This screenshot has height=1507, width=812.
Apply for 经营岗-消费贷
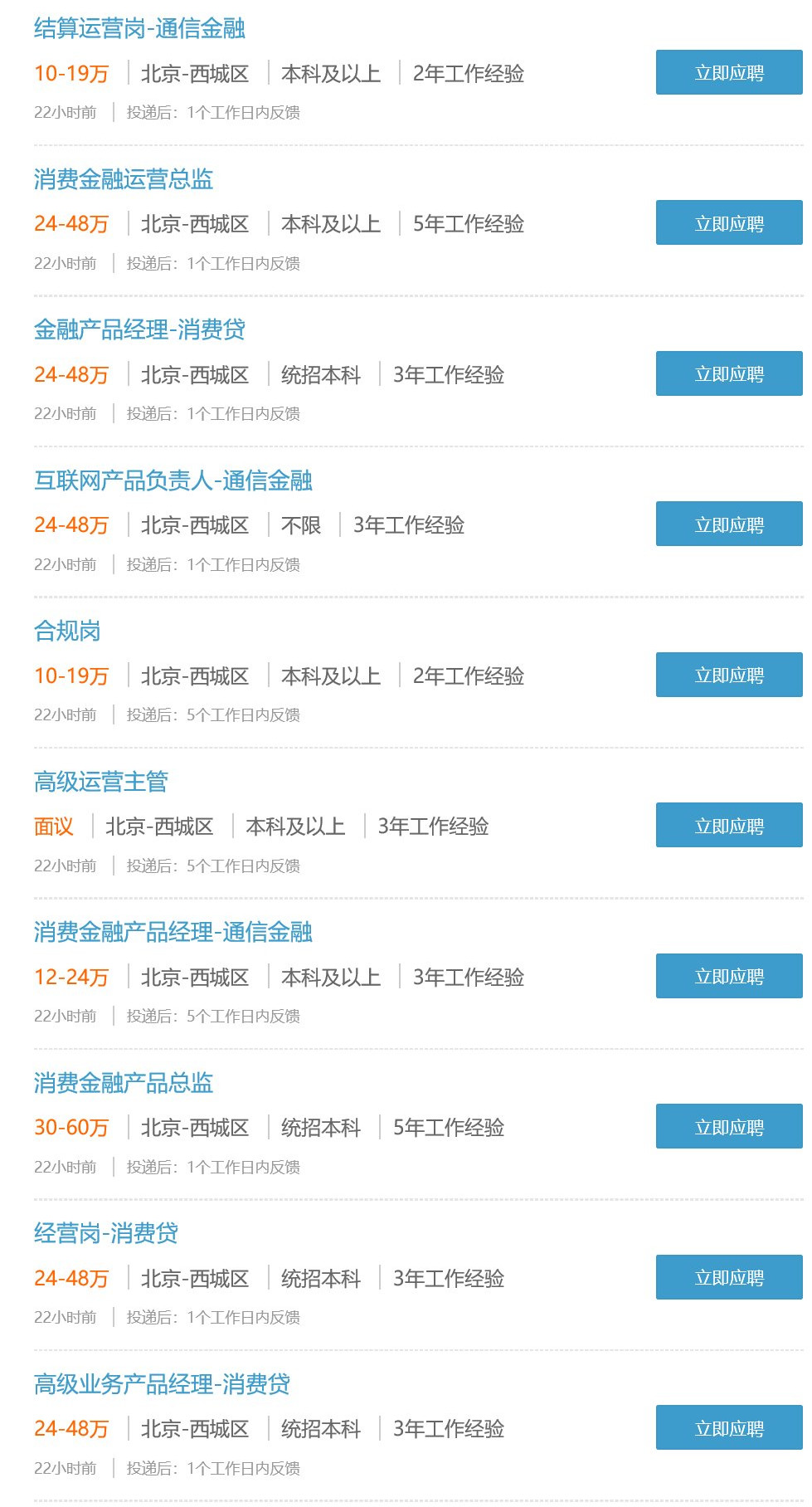pos(729,1277)
